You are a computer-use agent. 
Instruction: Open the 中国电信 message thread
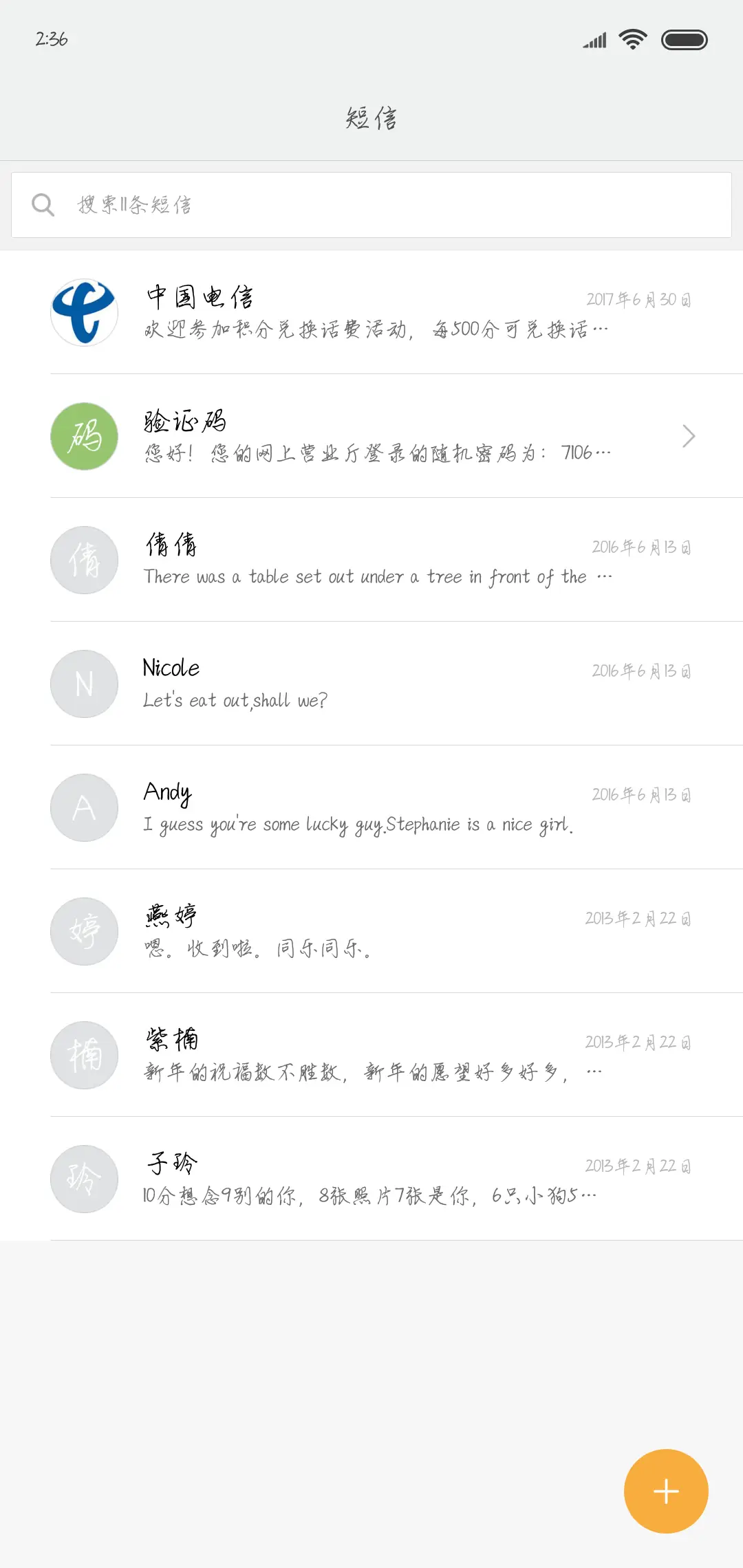point(371,312)
